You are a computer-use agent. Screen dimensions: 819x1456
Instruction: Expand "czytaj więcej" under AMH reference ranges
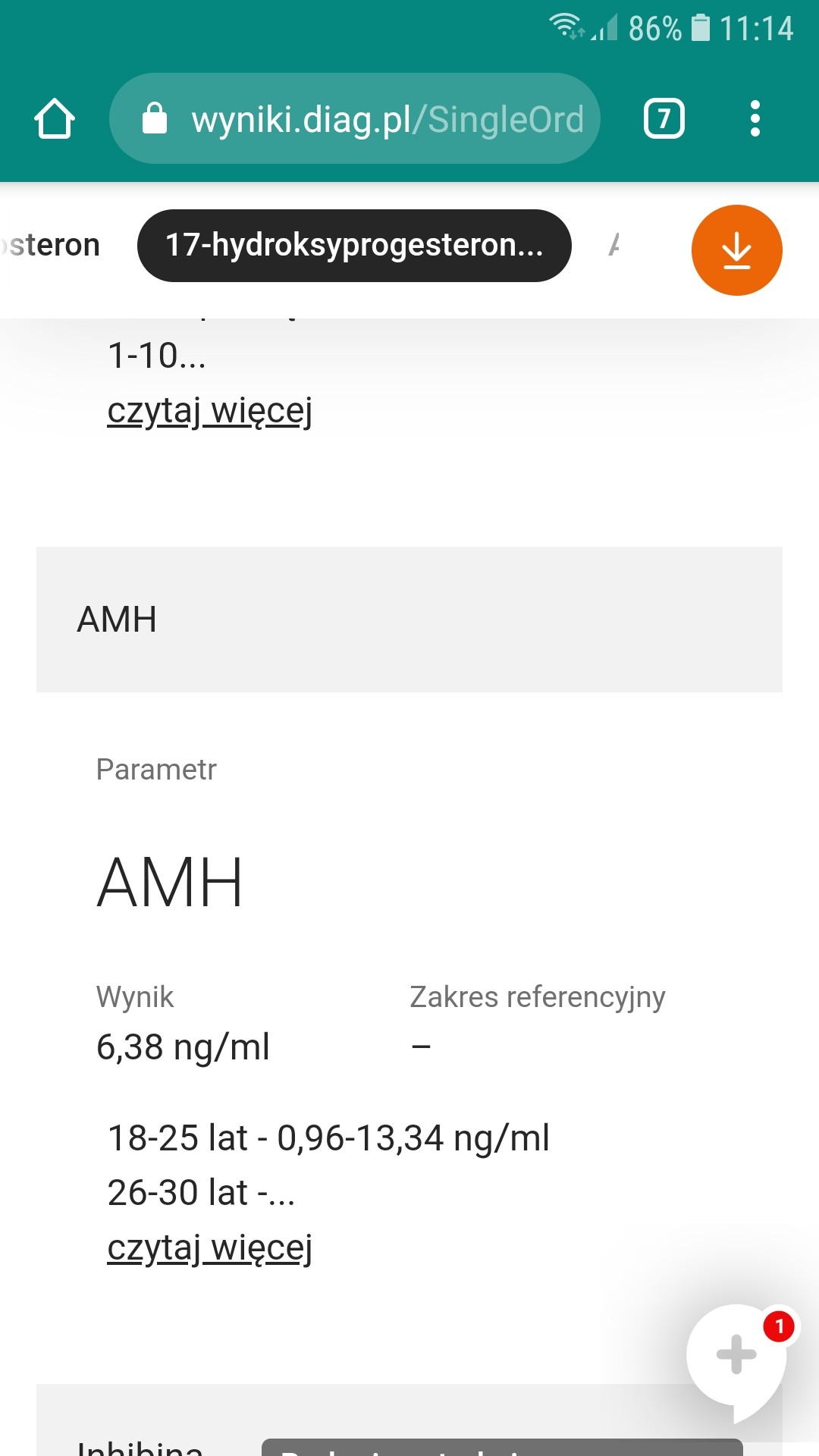pyautogui.click(x=209, y=1248)
